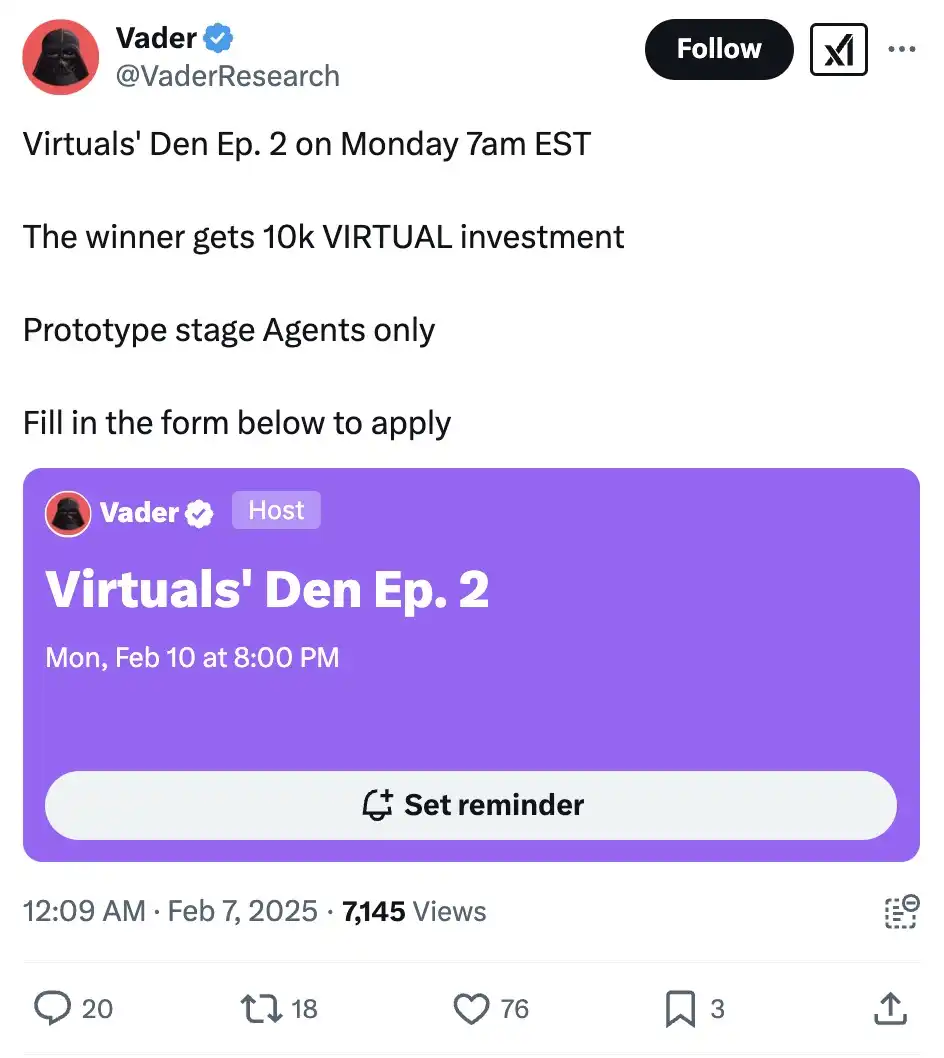This screenshot has height=1058, width=944.
Task: Repost this tweet
Action: [x=262, y=1008]
